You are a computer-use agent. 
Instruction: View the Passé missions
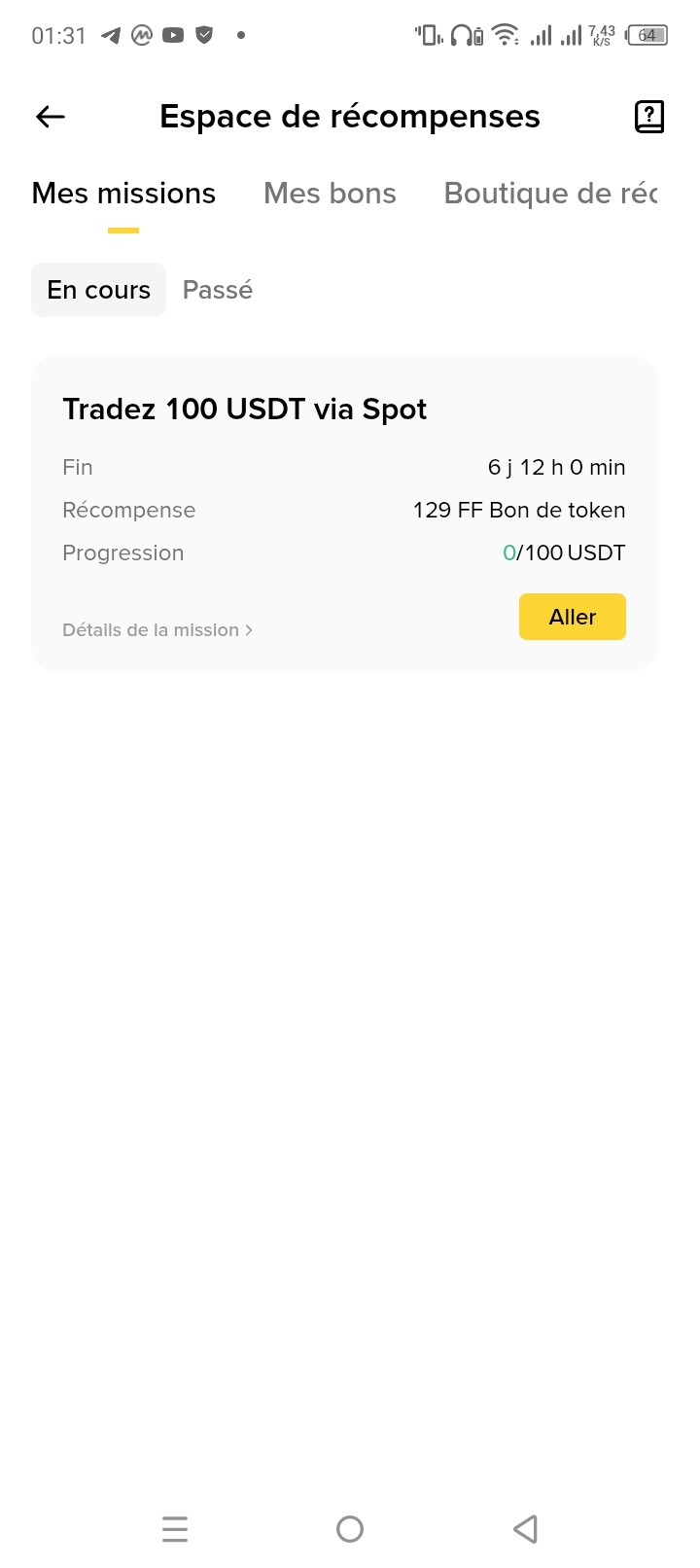pos(218,290)
